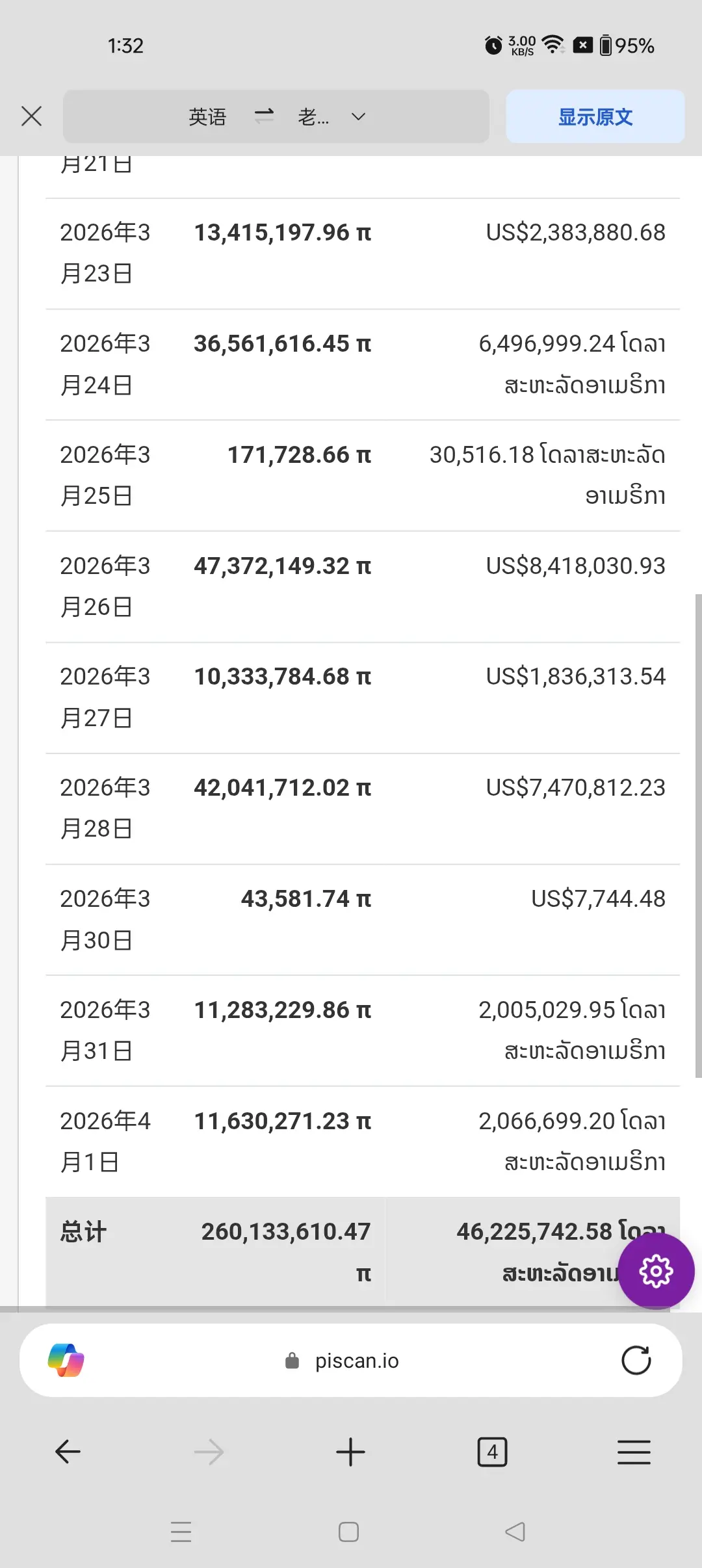
Task: View the four open tabs
Action: point(492,1452)
